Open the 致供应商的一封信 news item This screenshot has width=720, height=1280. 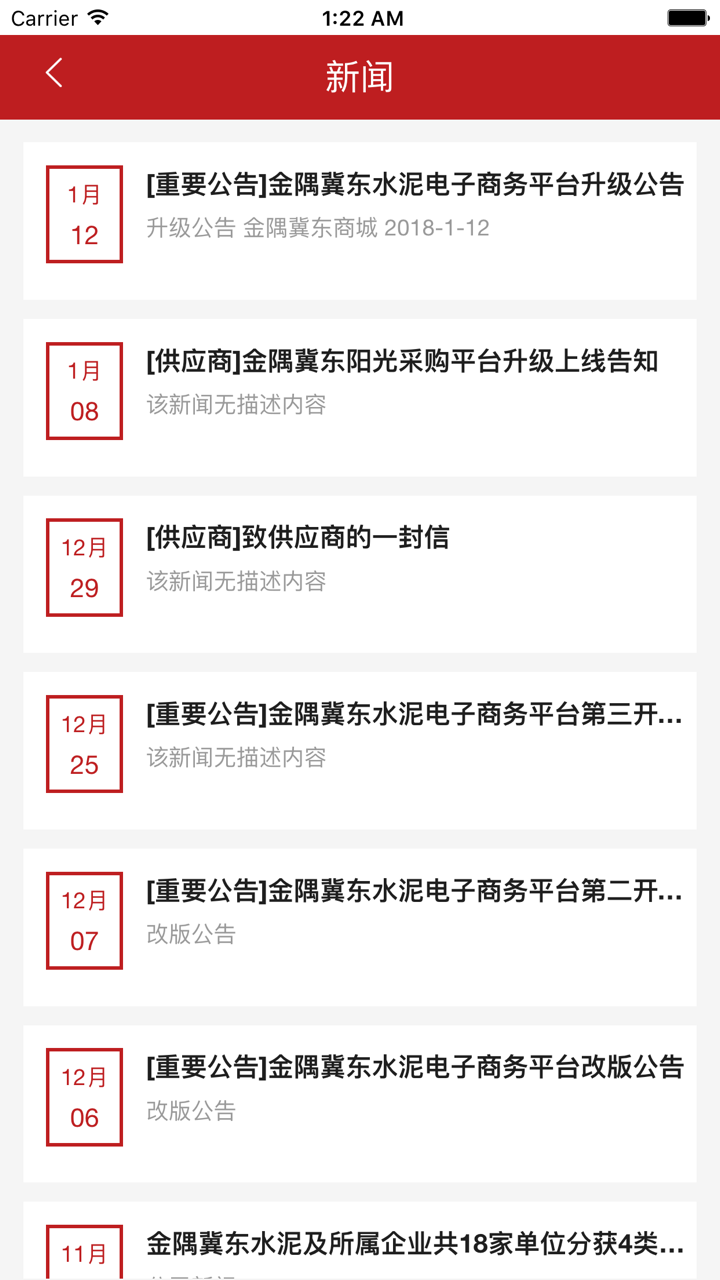(x=296, y=537)
